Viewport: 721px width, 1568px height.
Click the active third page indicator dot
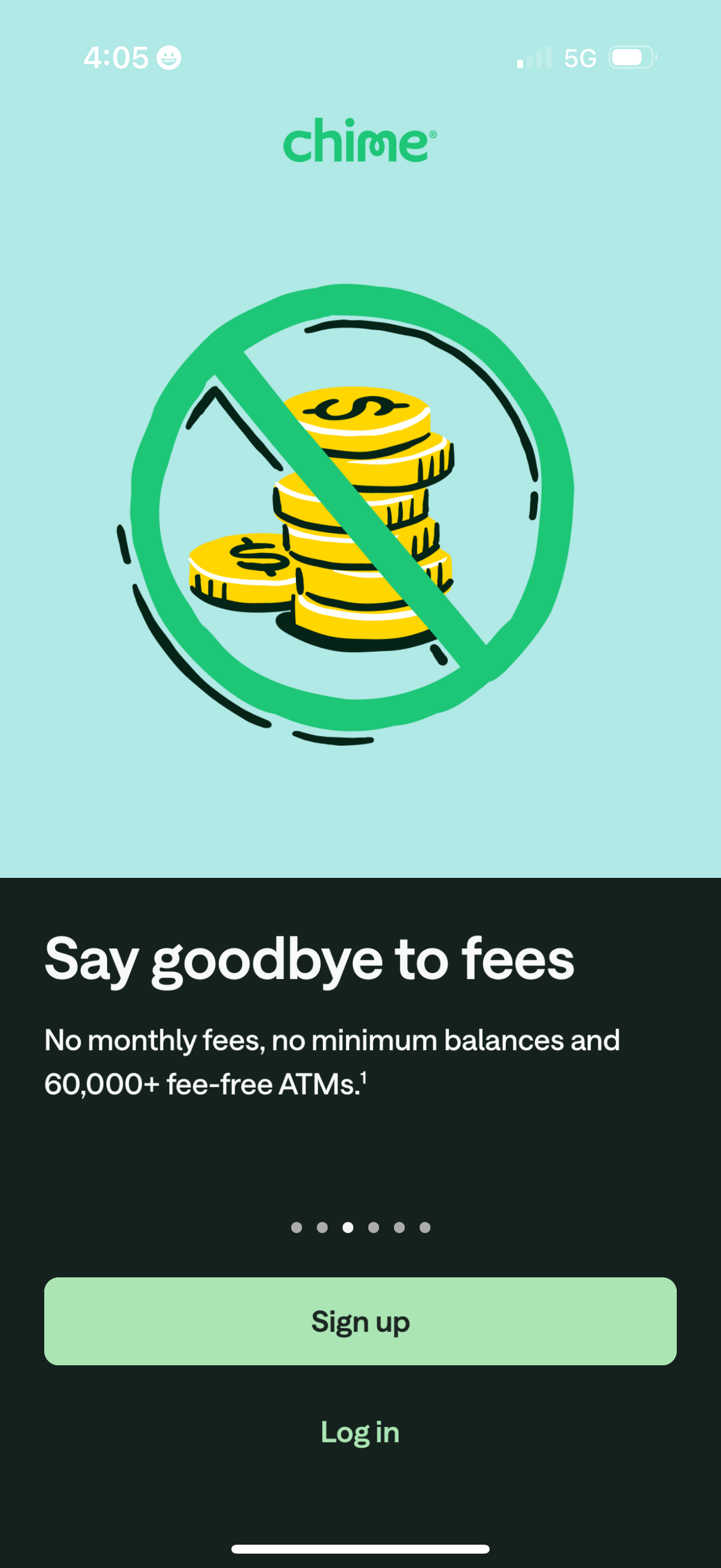[x=349, y=1227]
